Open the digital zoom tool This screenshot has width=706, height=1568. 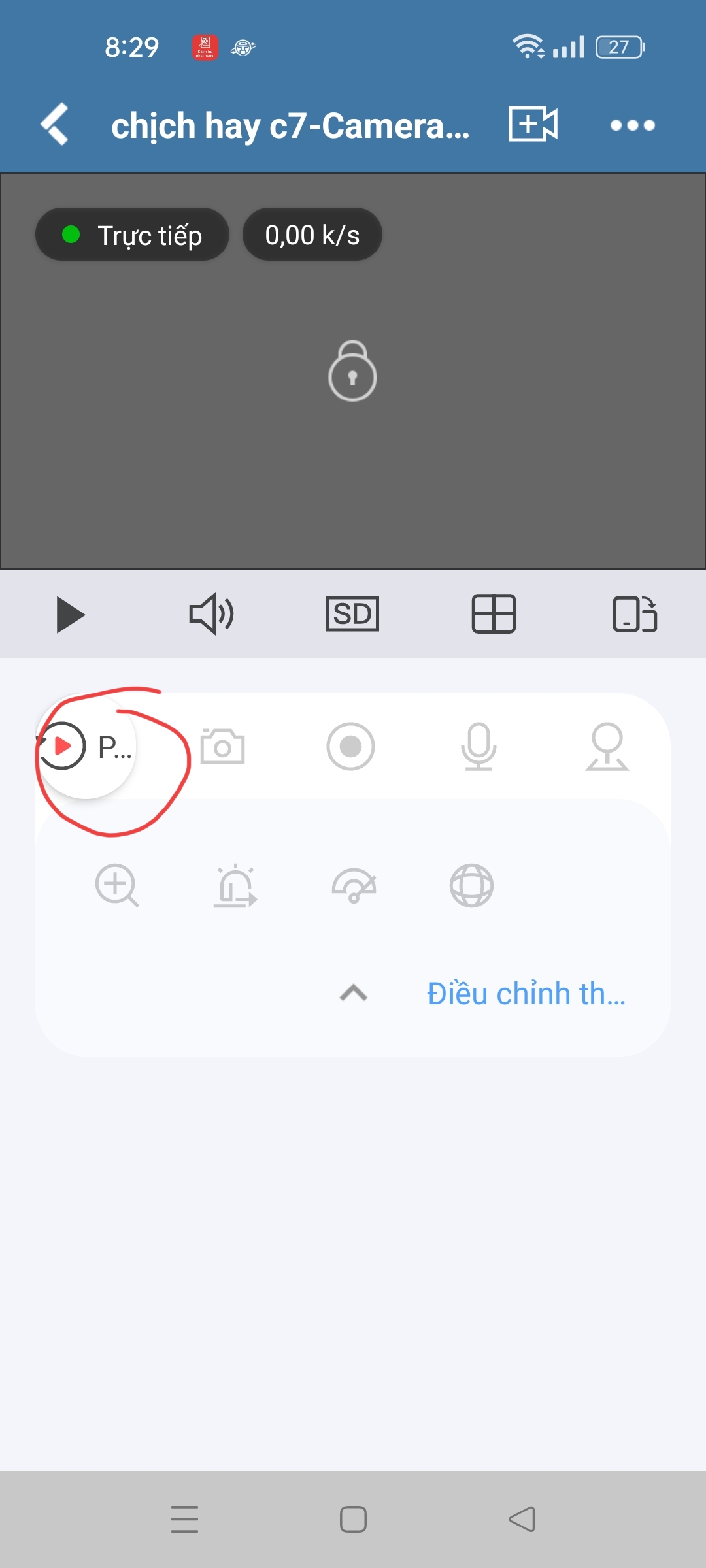[x=117, y=886]
